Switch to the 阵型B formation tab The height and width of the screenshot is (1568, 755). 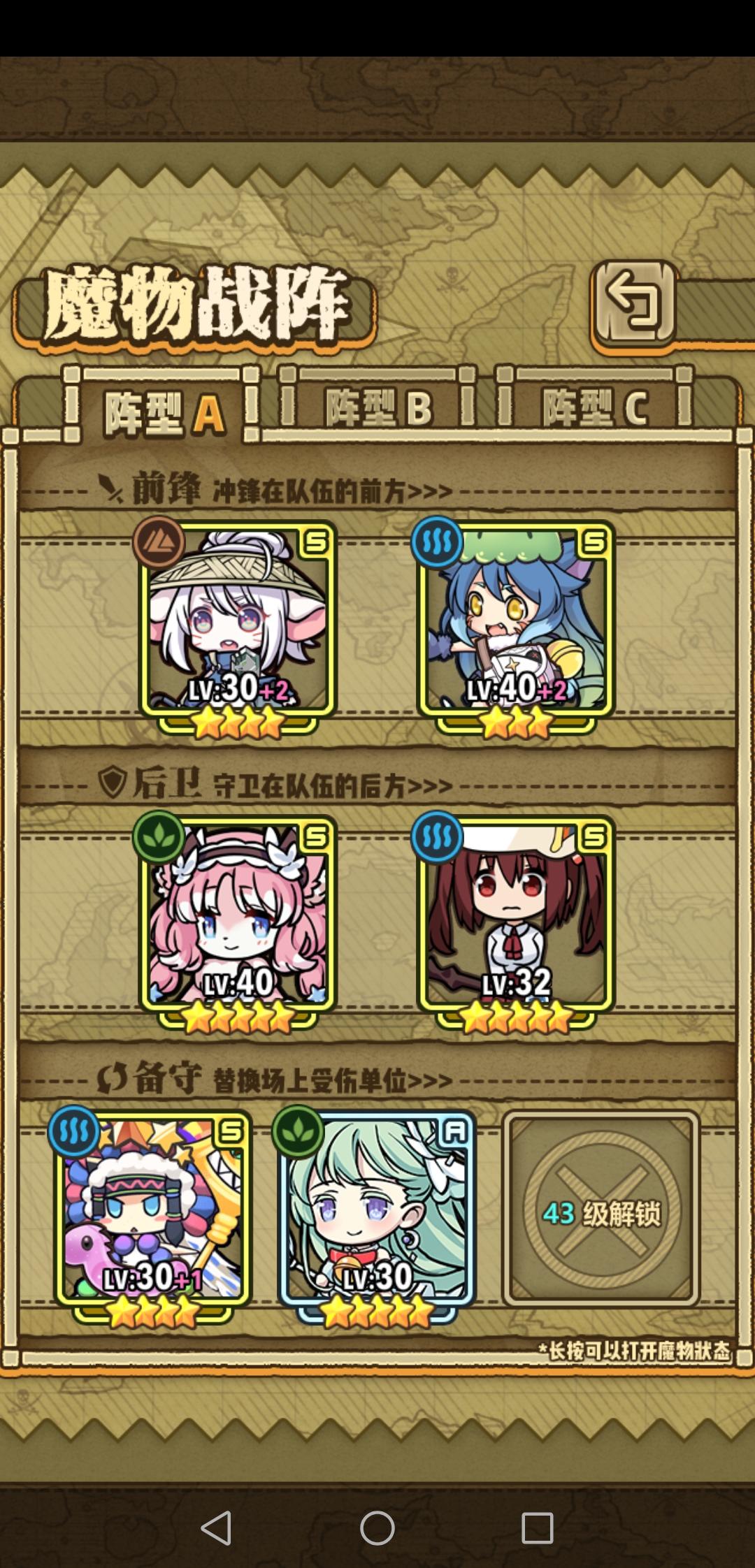(382, 407)
